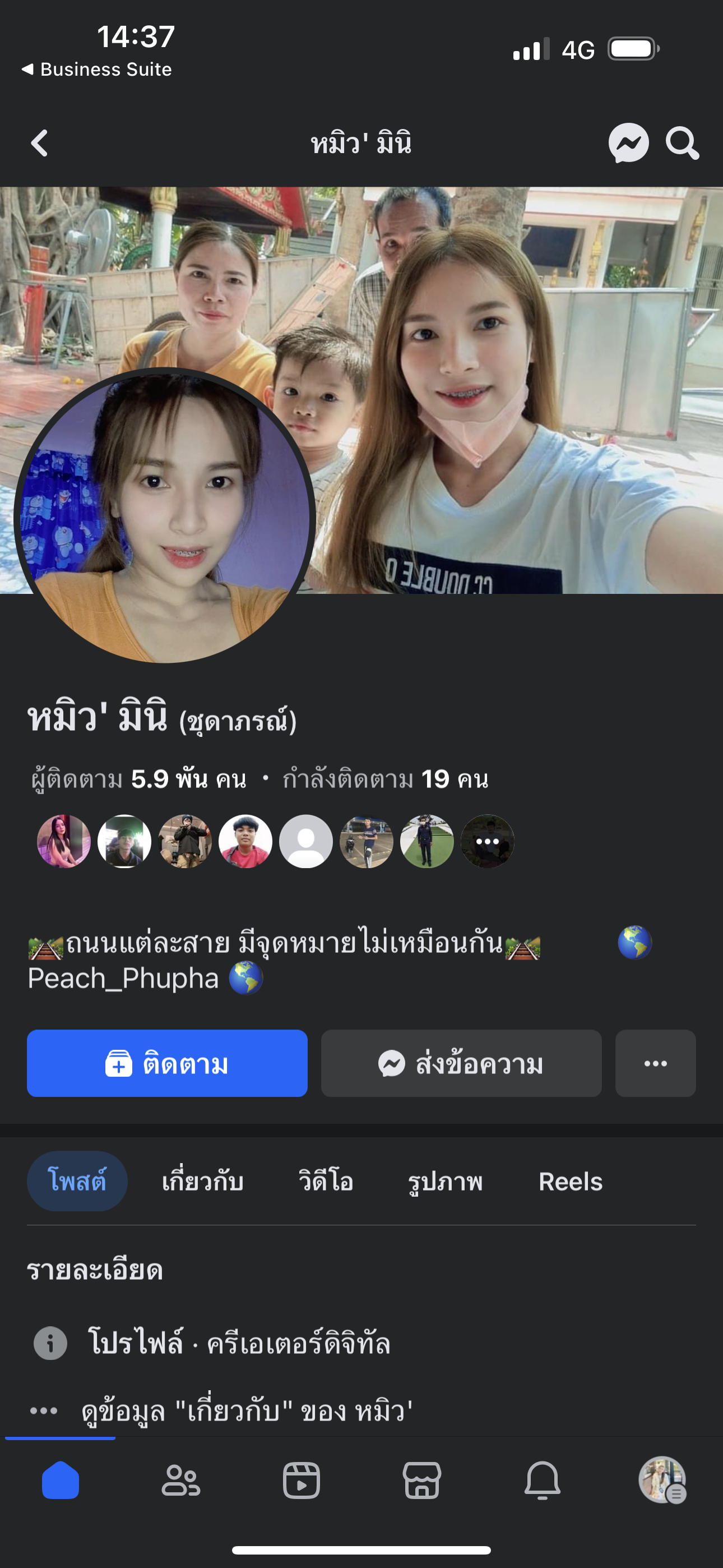Go to the Home feed tab

pos(61,1480)
